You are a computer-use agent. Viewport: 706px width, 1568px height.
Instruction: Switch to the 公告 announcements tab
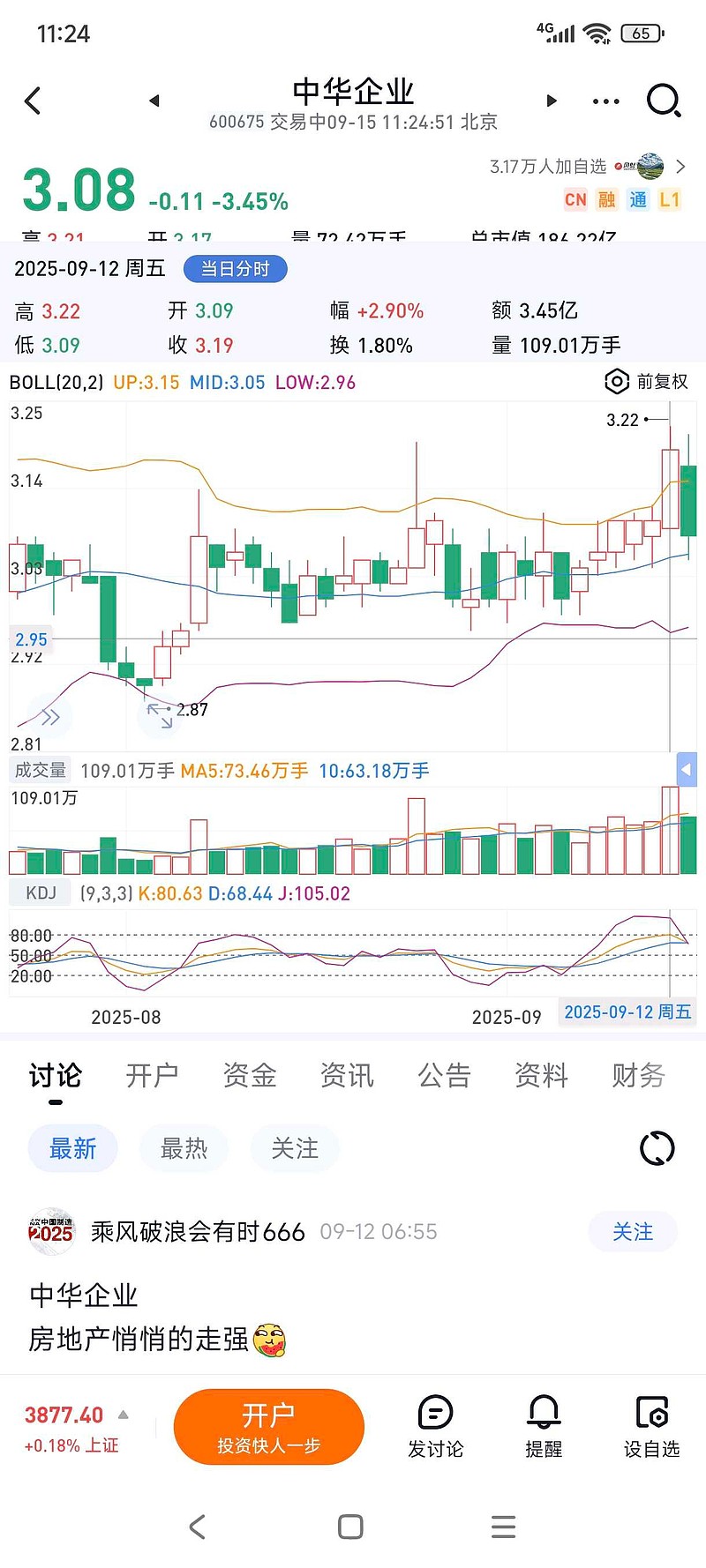pyautogui.click(x=444, y=1075)
